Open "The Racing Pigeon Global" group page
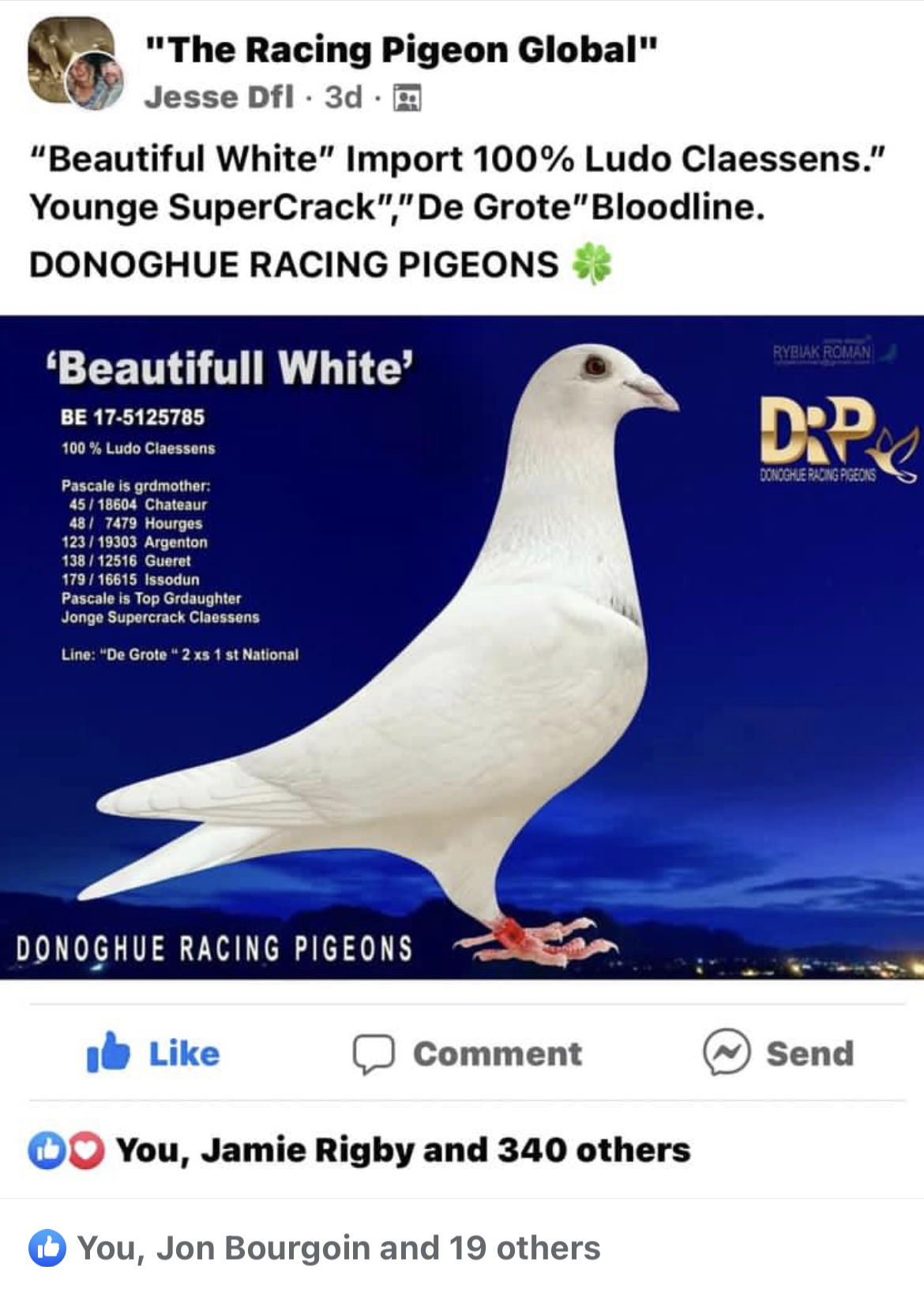 click(401, 50)
